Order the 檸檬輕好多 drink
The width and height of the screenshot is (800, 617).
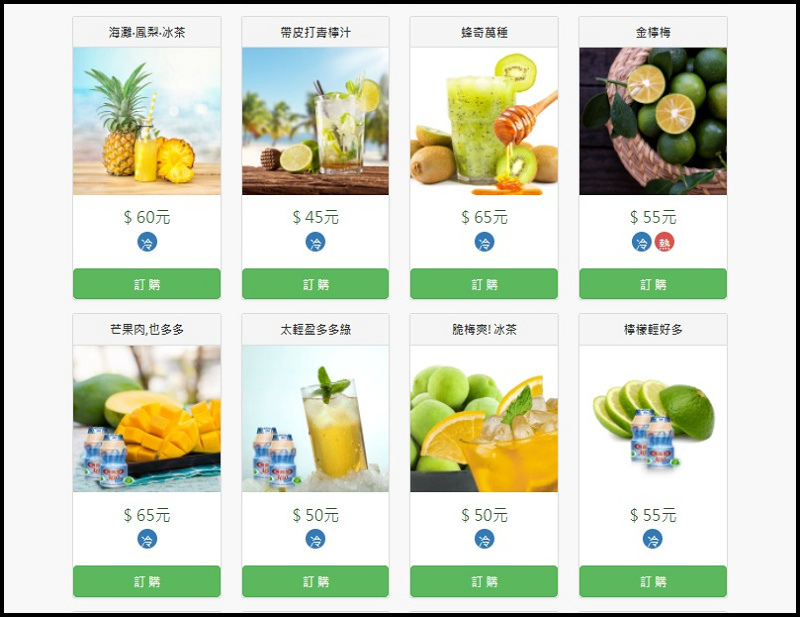coord(652,581)
